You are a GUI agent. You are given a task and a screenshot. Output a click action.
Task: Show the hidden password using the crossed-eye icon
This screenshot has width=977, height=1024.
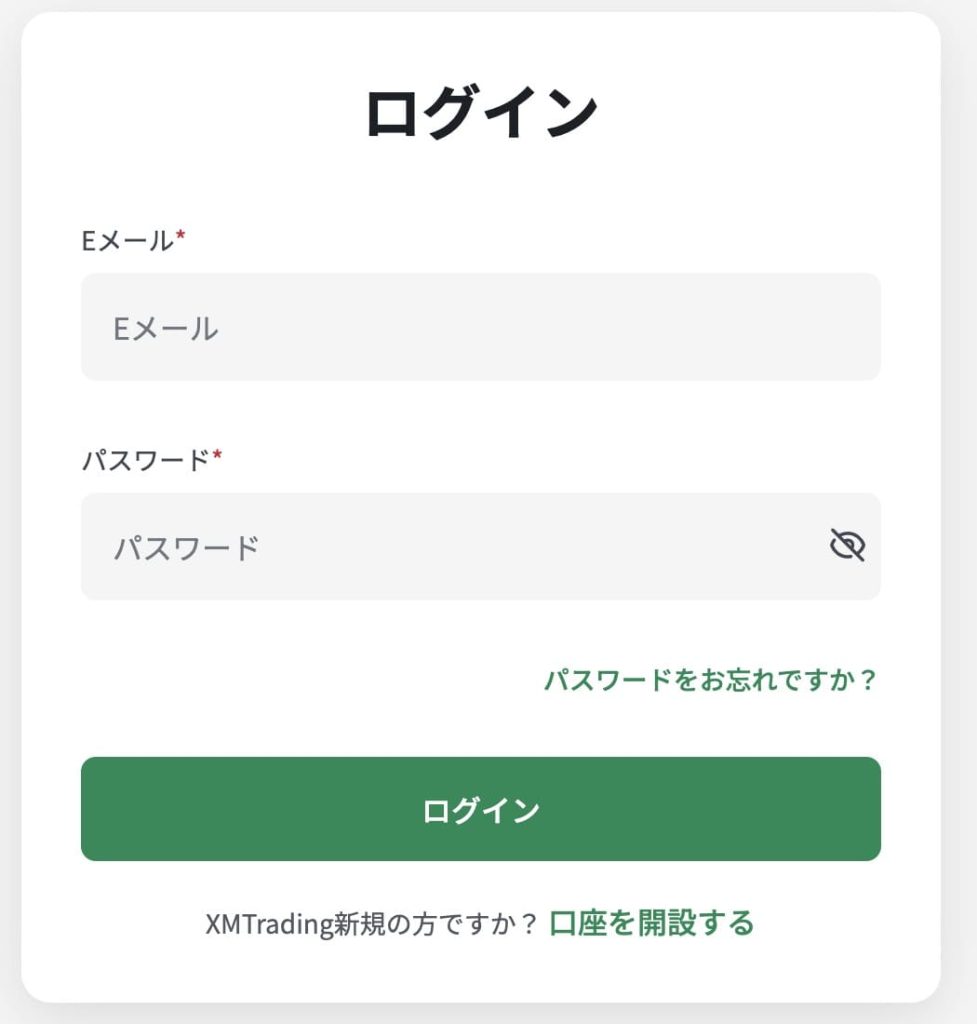(848, 545)
